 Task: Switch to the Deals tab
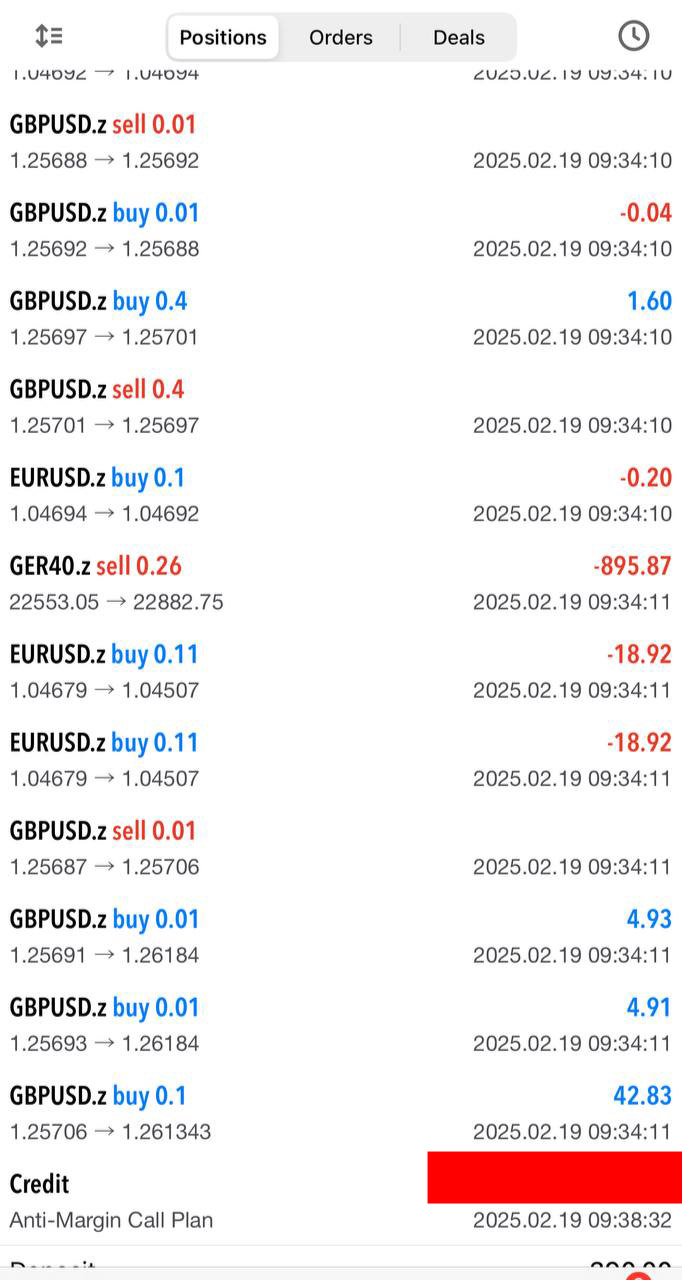click(459, 38)
